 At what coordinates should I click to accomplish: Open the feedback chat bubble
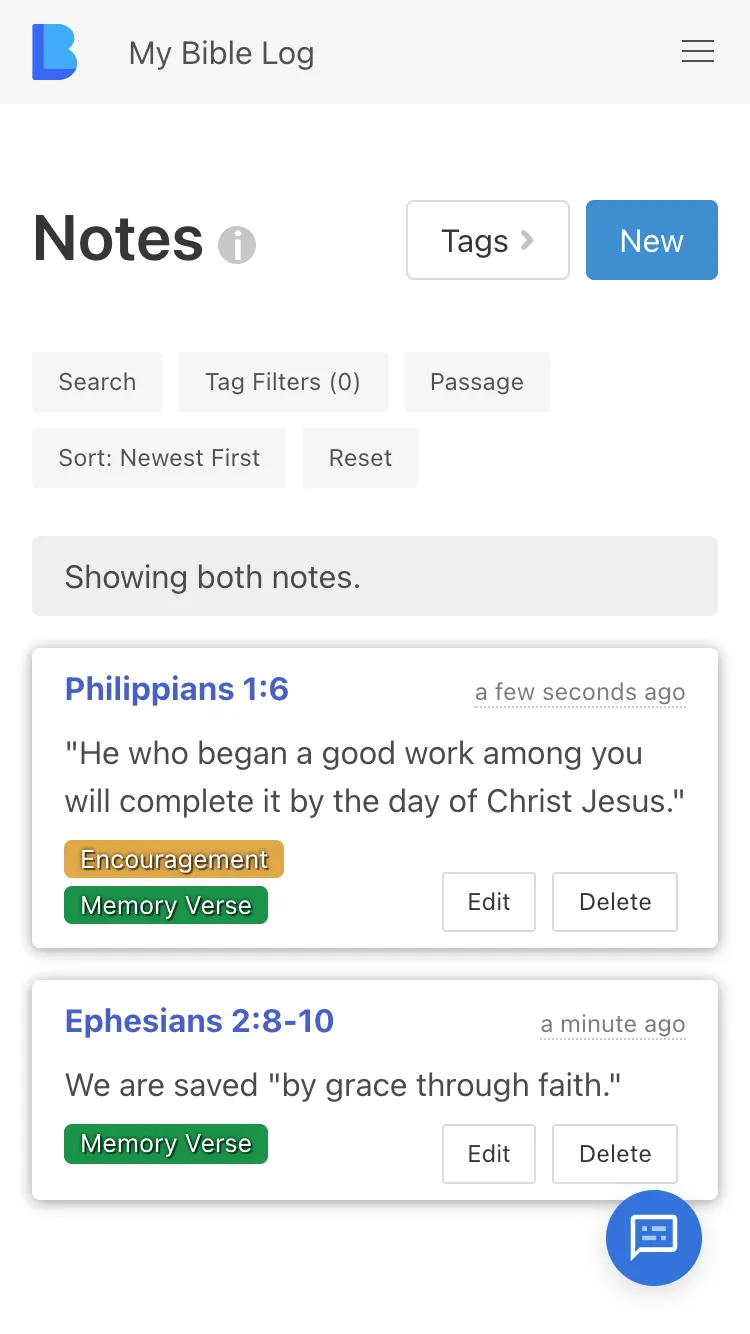653,1238
